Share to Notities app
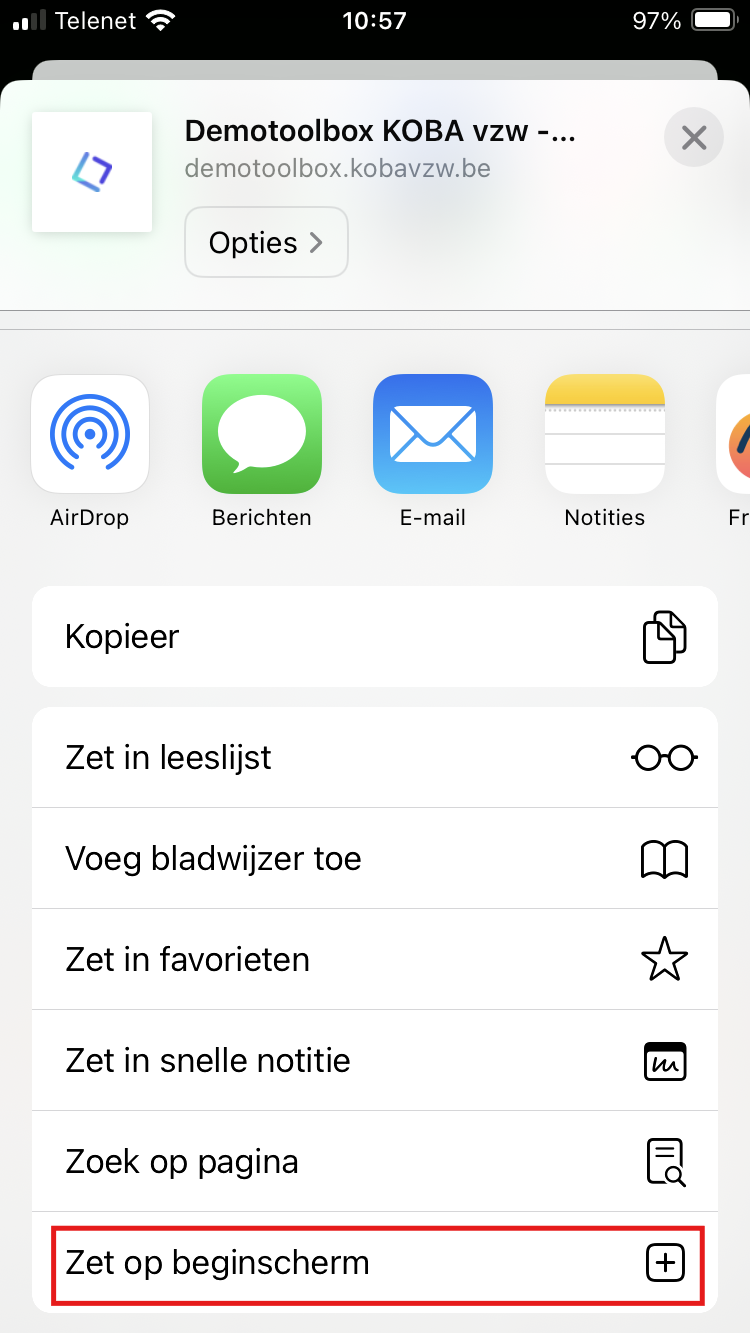750x1333 pixels. tap(605, 451)
